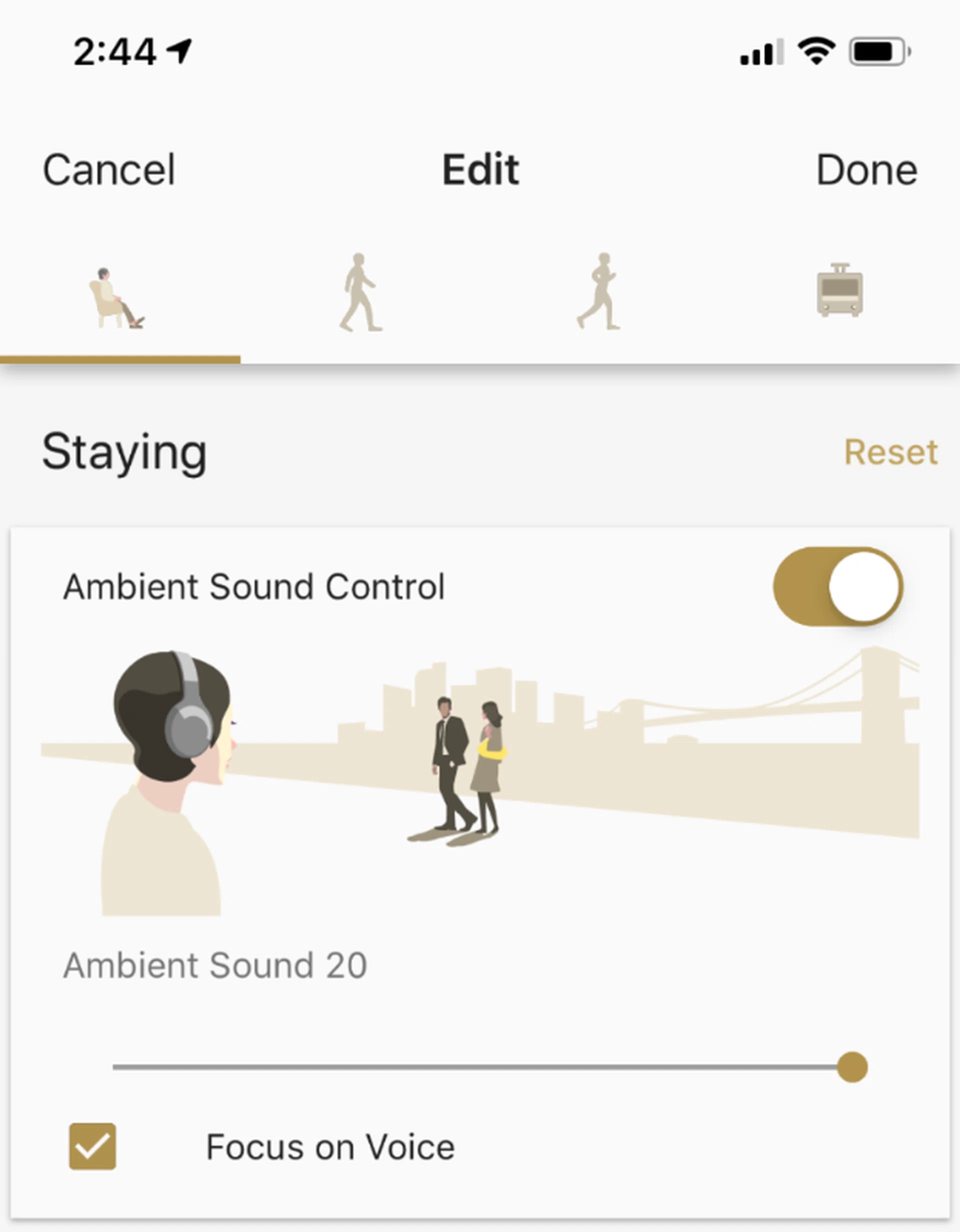Tap Done to save changes

866,168
